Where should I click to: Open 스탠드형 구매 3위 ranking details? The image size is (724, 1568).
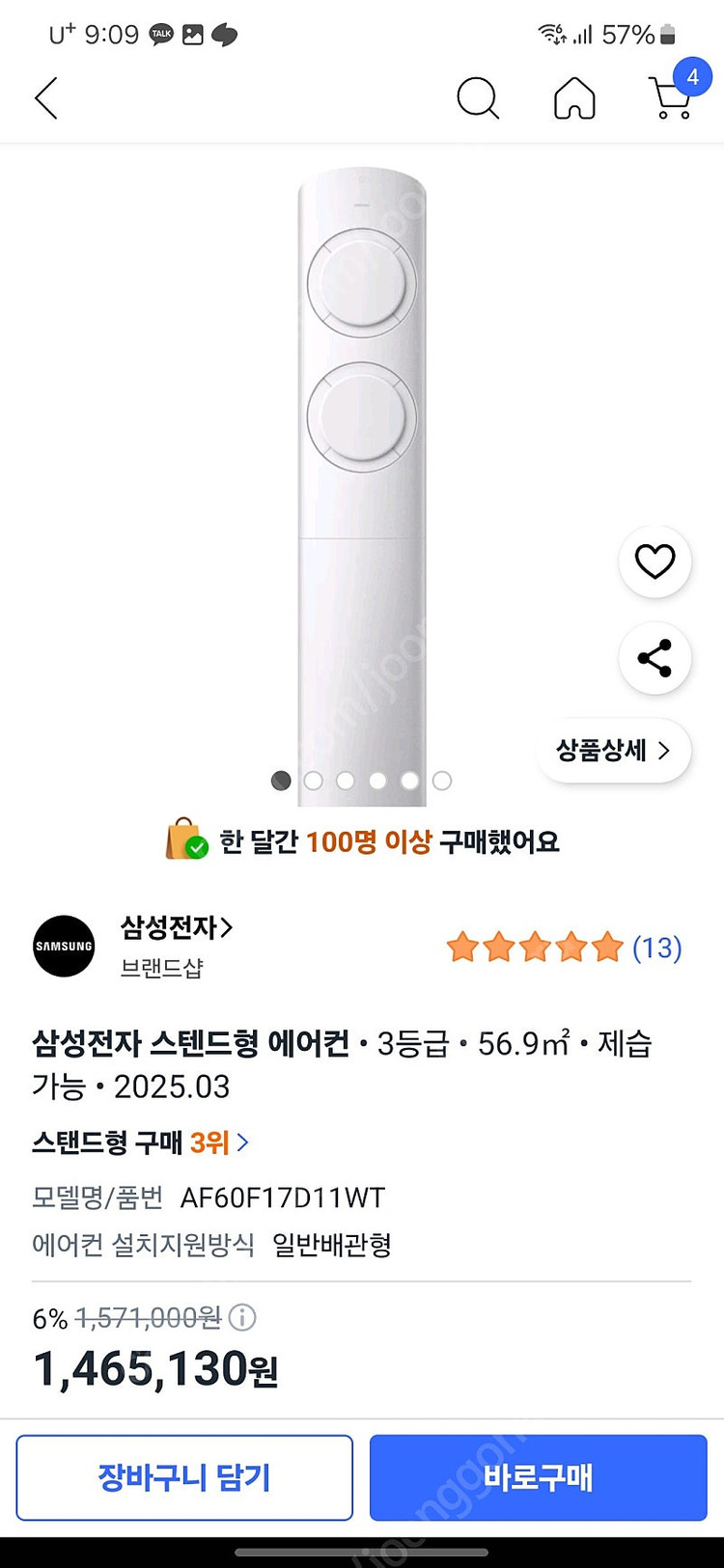click(135, 1141)
